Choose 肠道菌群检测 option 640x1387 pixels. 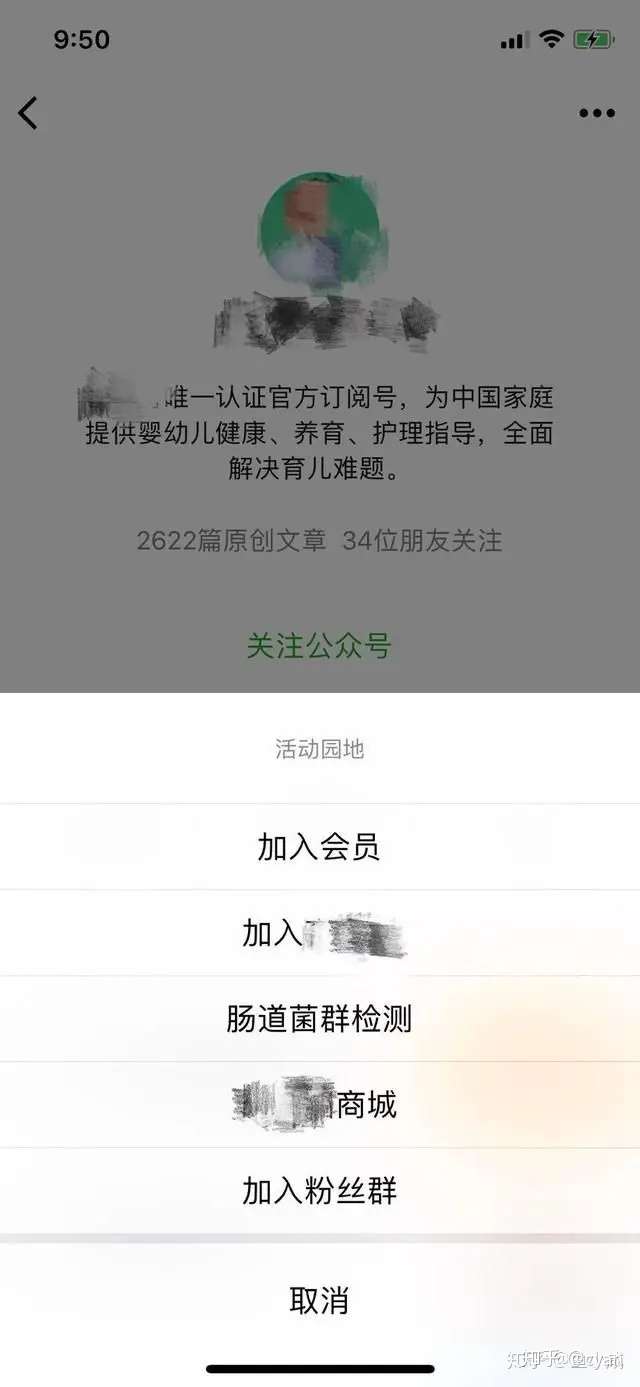[x=319, y=1019]
